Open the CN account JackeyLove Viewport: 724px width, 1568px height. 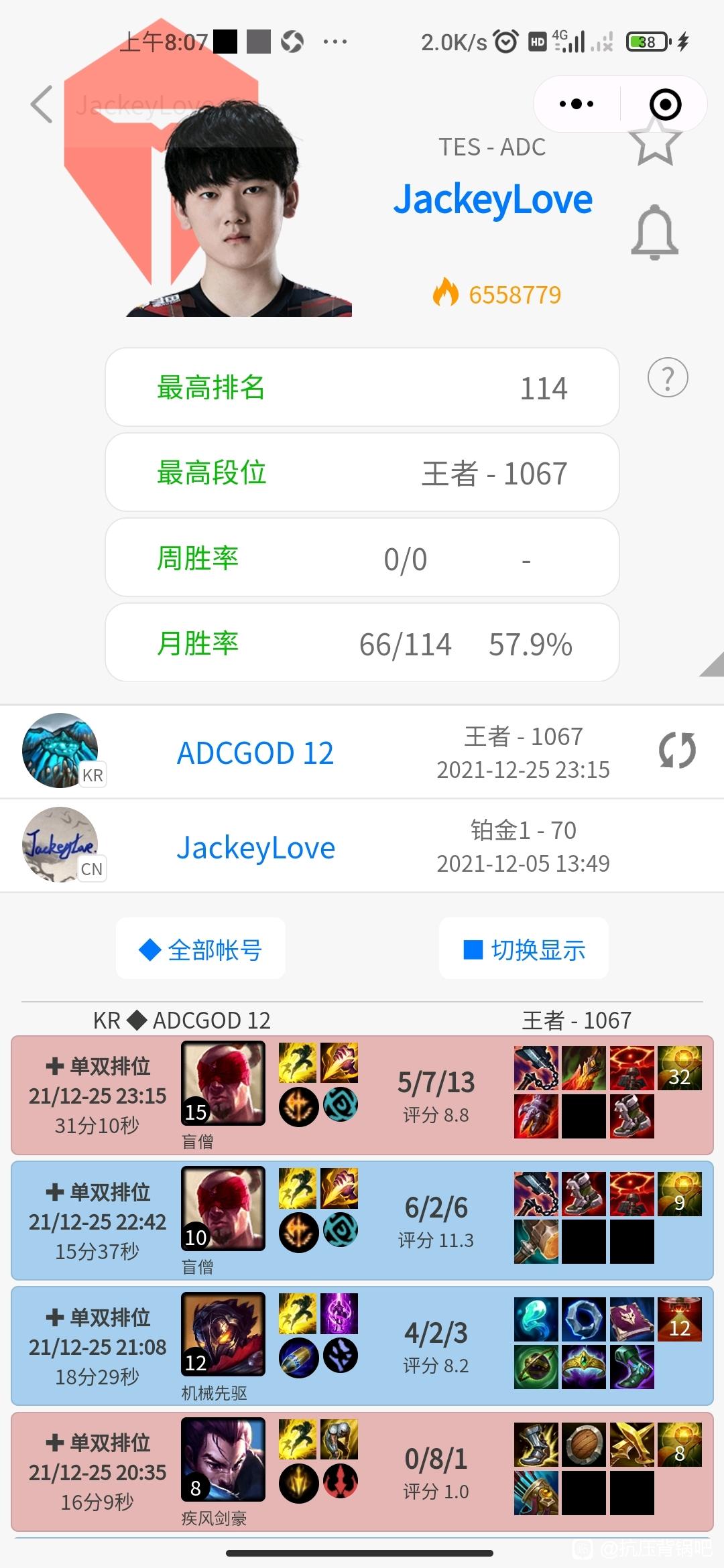point(255,848)
